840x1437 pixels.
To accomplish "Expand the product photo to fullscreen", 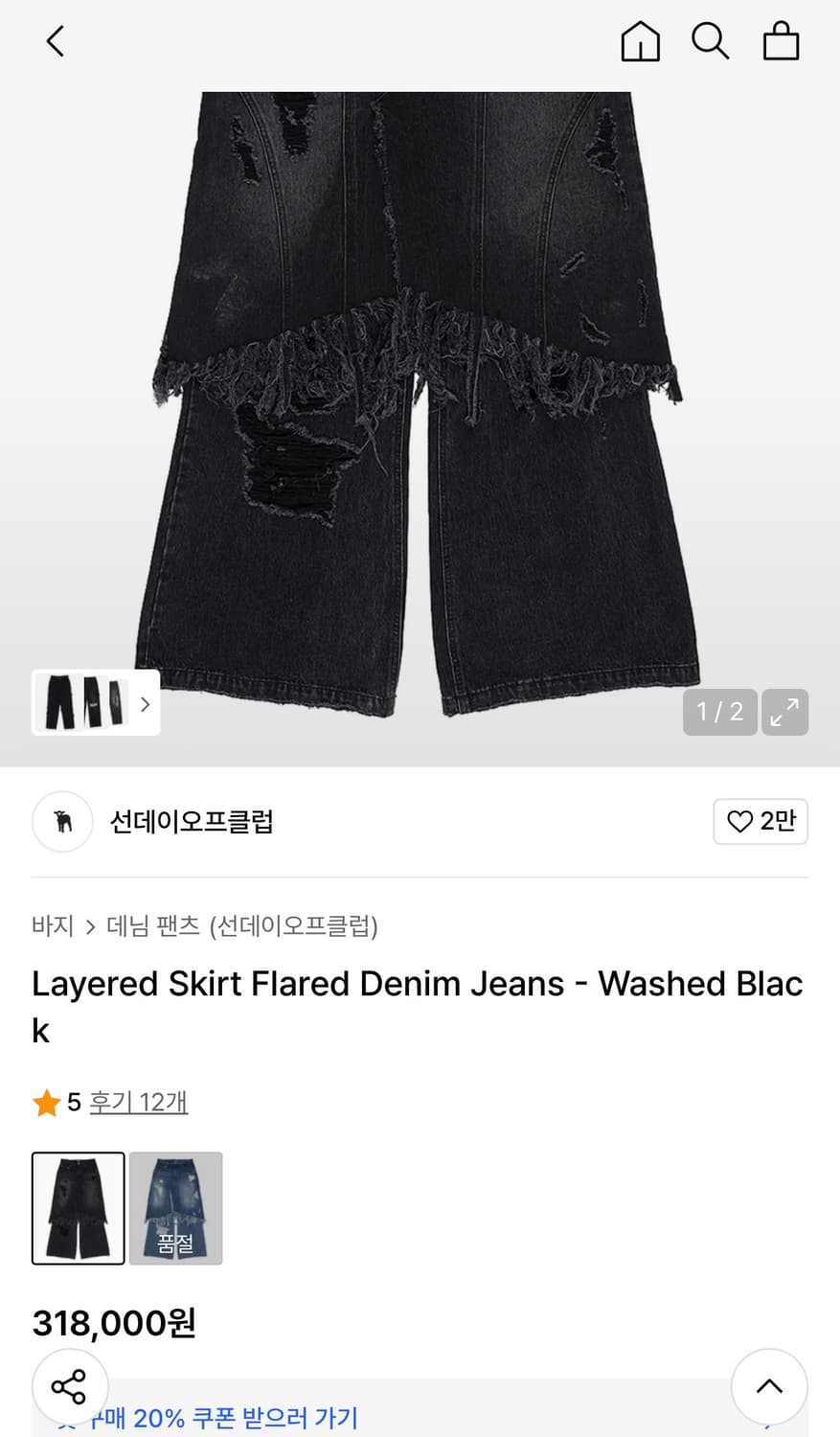I will (784, 712).
